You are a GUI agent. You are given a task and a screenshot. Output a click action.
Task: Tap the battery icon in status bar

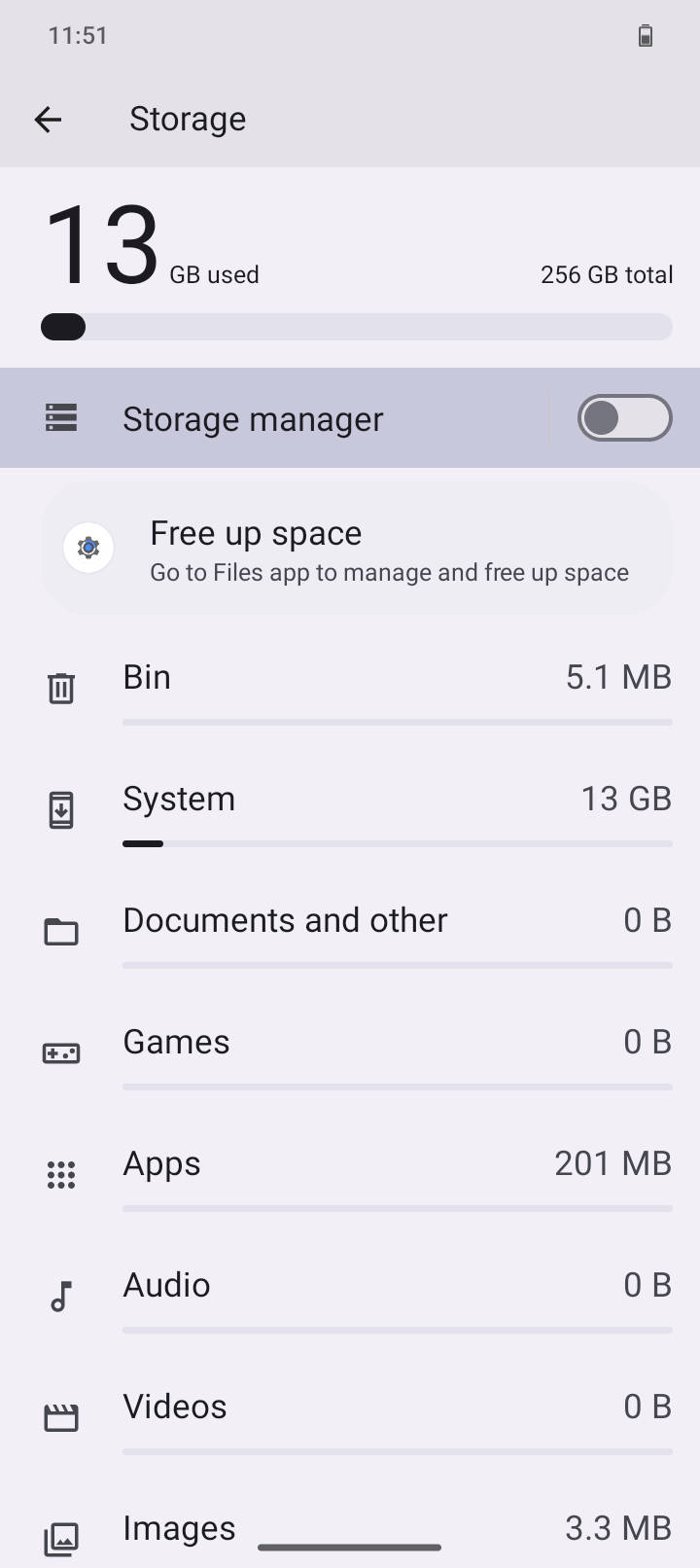[645, 35]
